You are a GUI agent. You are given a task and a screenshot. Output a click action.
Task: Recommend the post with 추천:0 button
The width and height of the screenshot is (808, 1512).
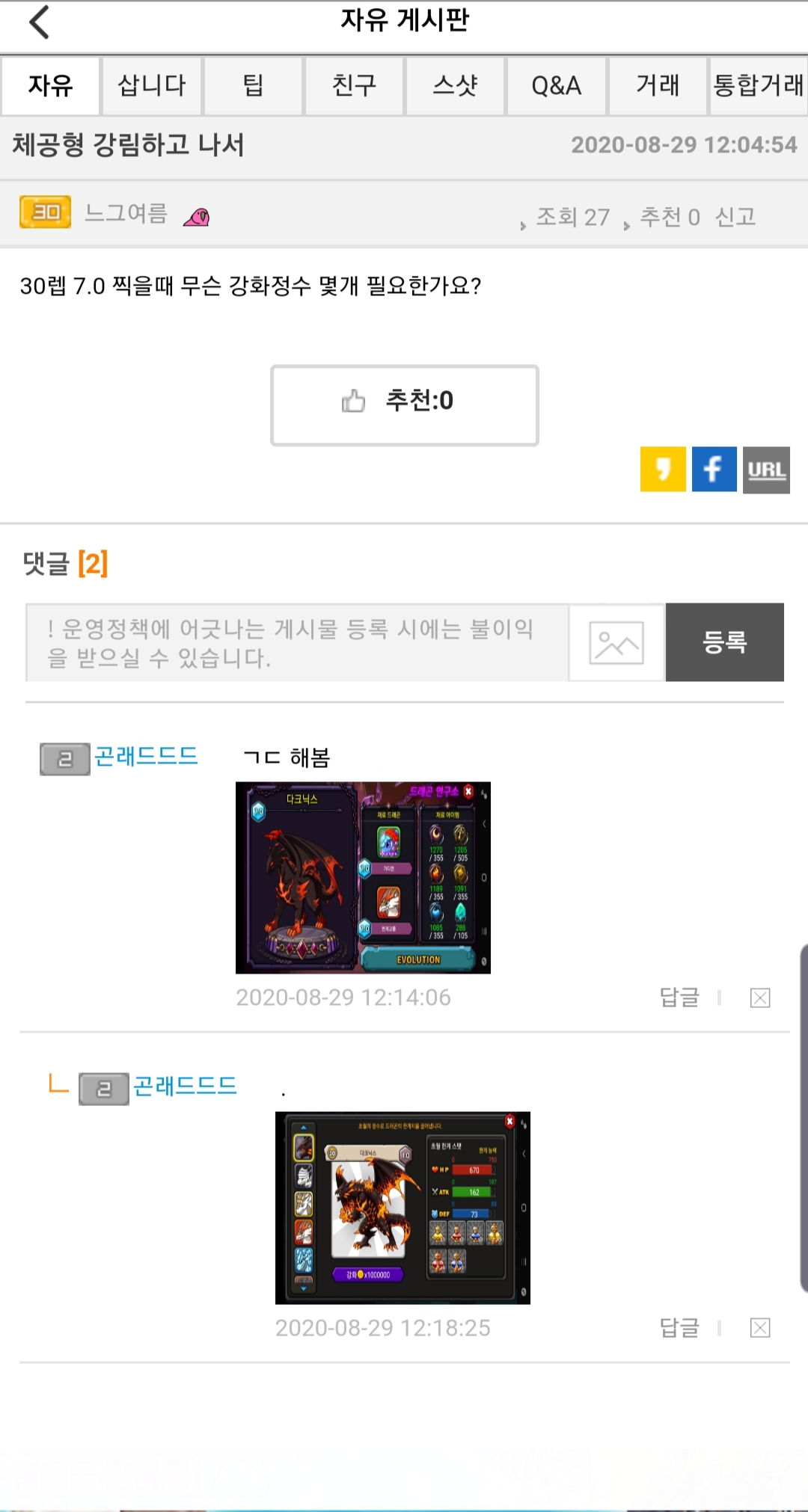(x=404, y=405)
